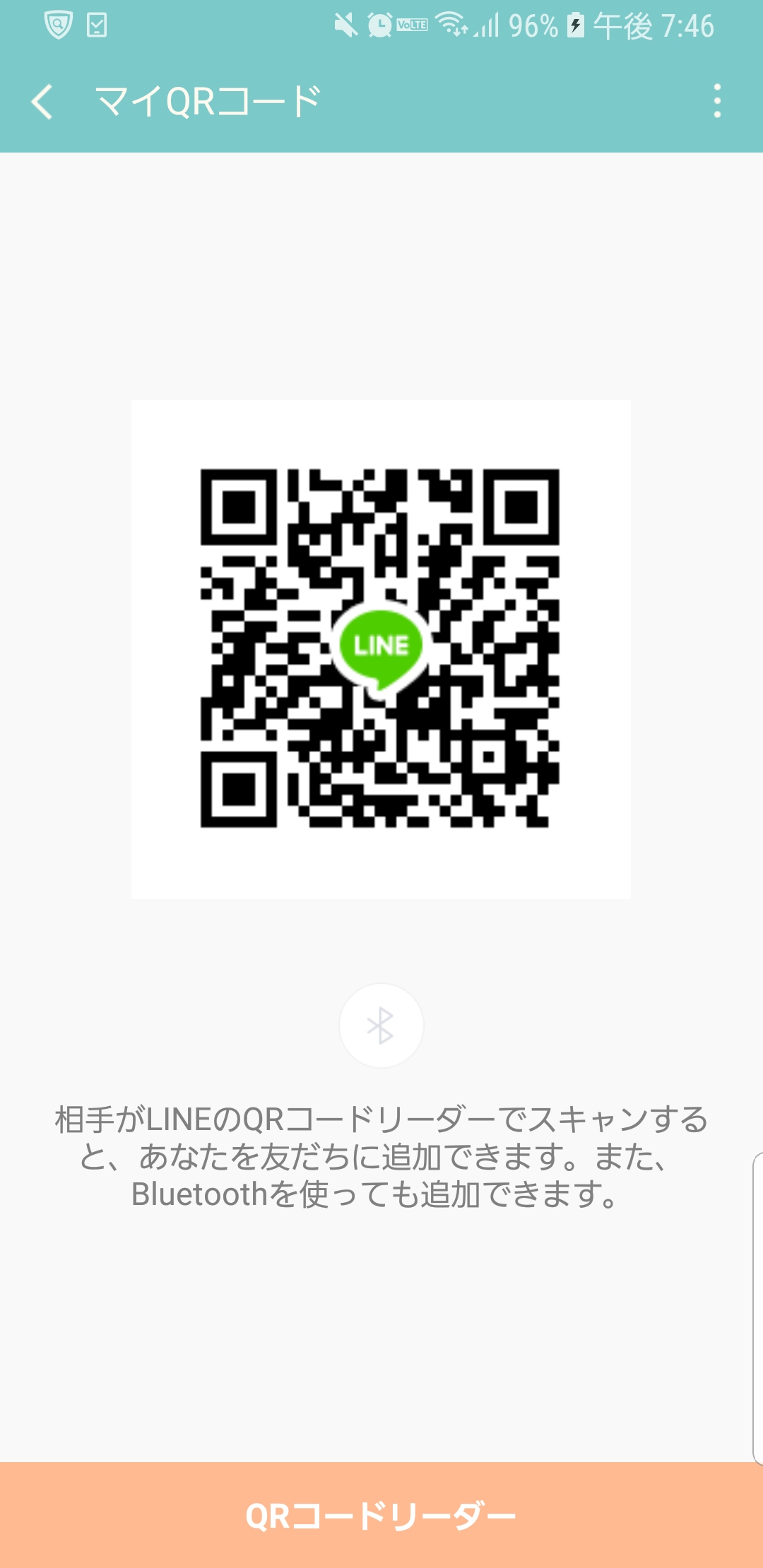Image resolution: width=763 pixels, height=1568 pixels.
Task: Tap the Bluetooth add-friend icon
Action: click(381, 1025)
